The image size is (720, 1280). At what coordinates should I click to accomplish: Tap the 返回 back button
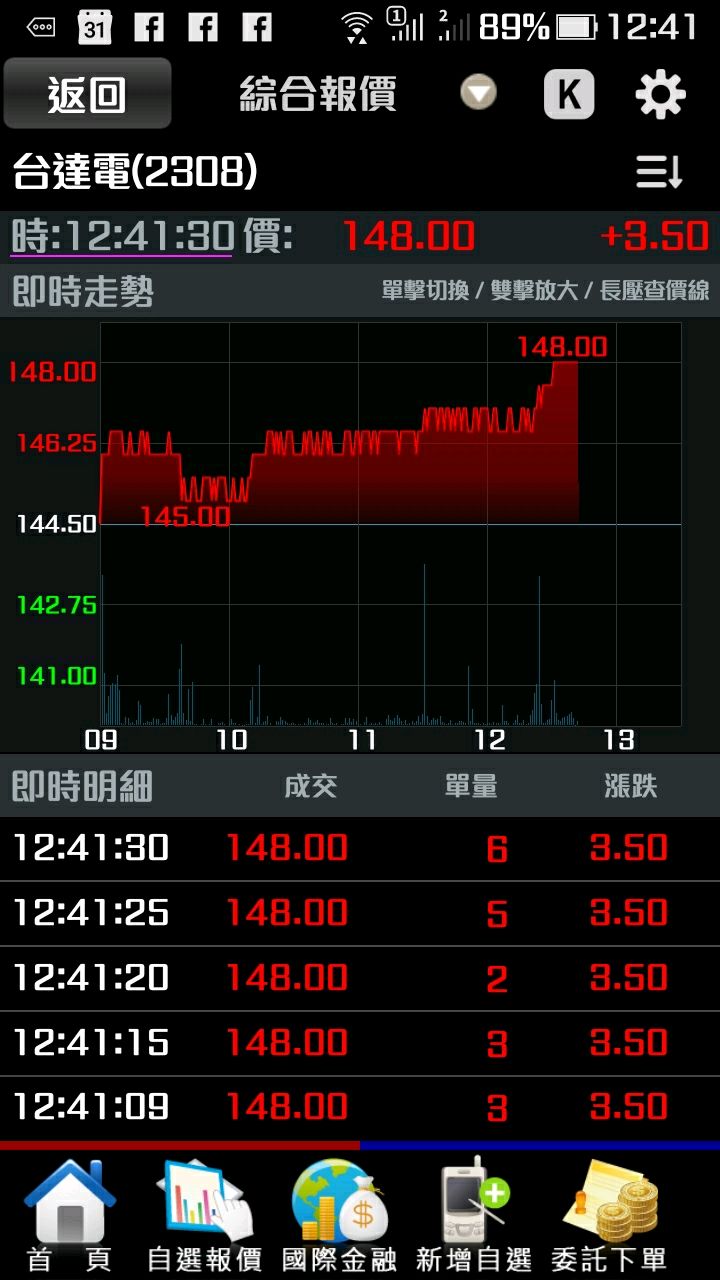(87, 94)
